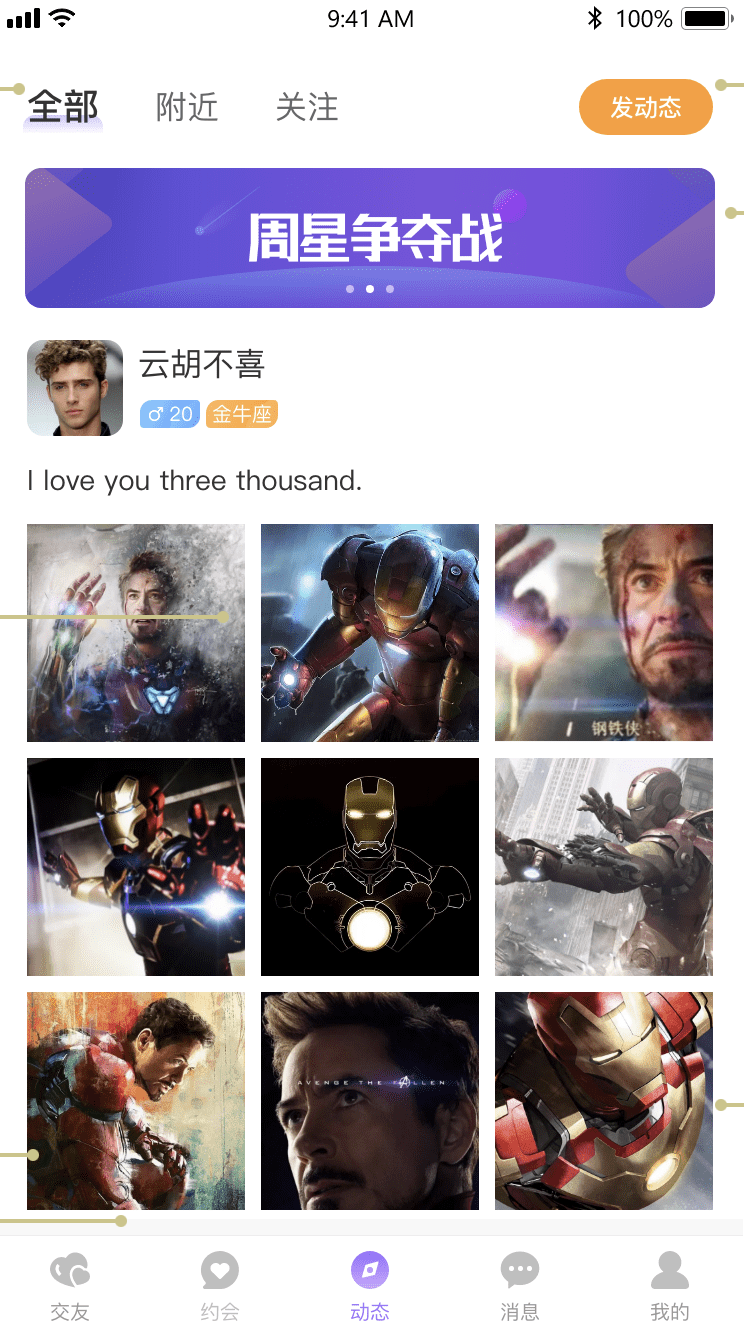
Task: Select the 全部 tab
Action: [x=63, y=107]
